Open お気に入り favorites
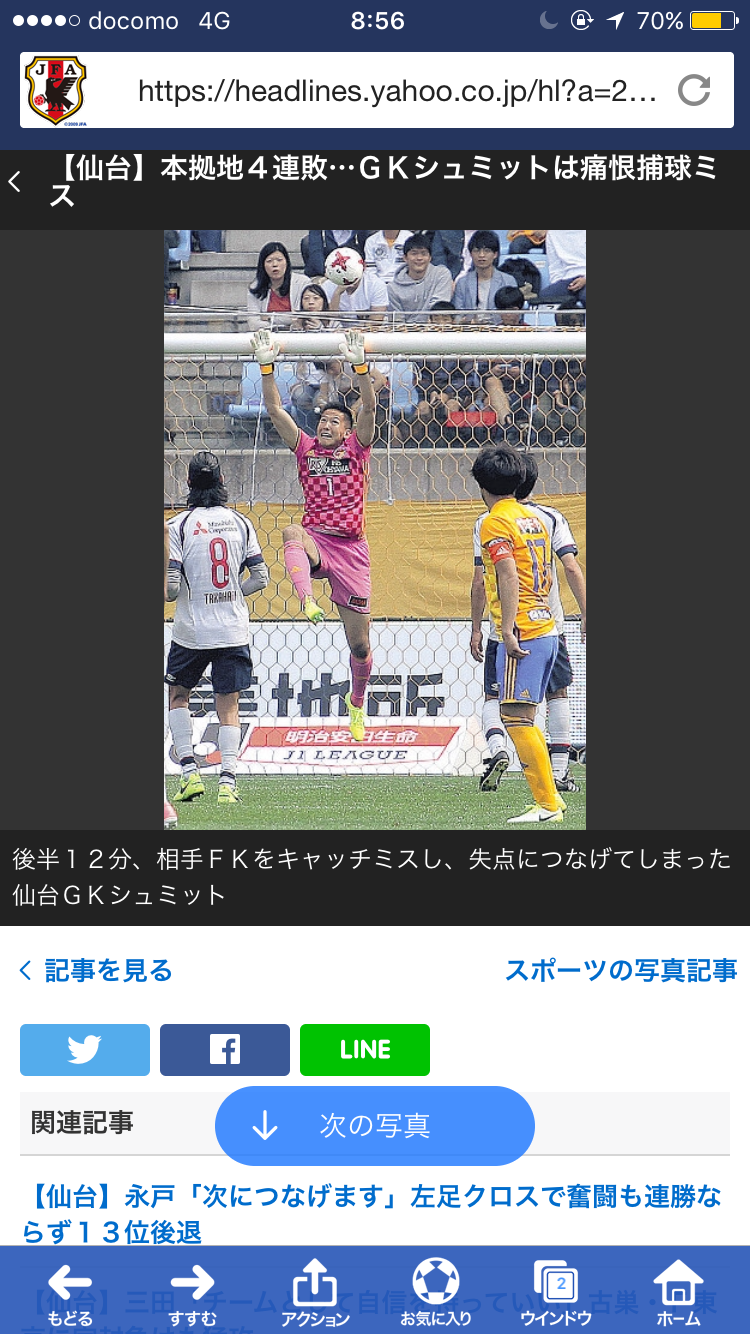The height and width of the screenshot is (1334, 750). [x=436, y=1292]
